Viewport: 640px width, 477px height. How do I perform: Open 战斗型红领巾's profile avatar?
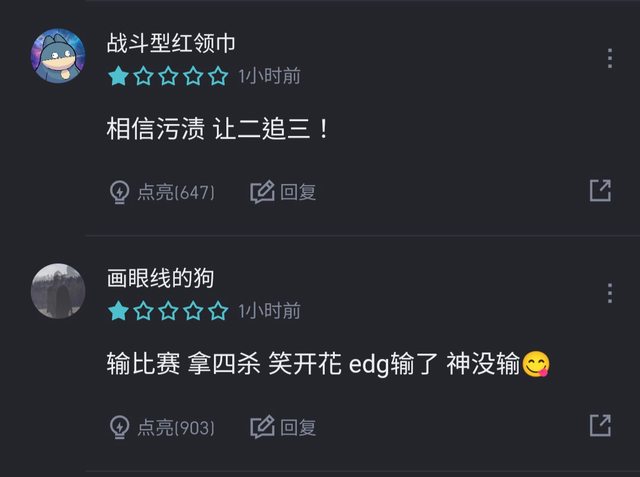[x=58, y=56]
